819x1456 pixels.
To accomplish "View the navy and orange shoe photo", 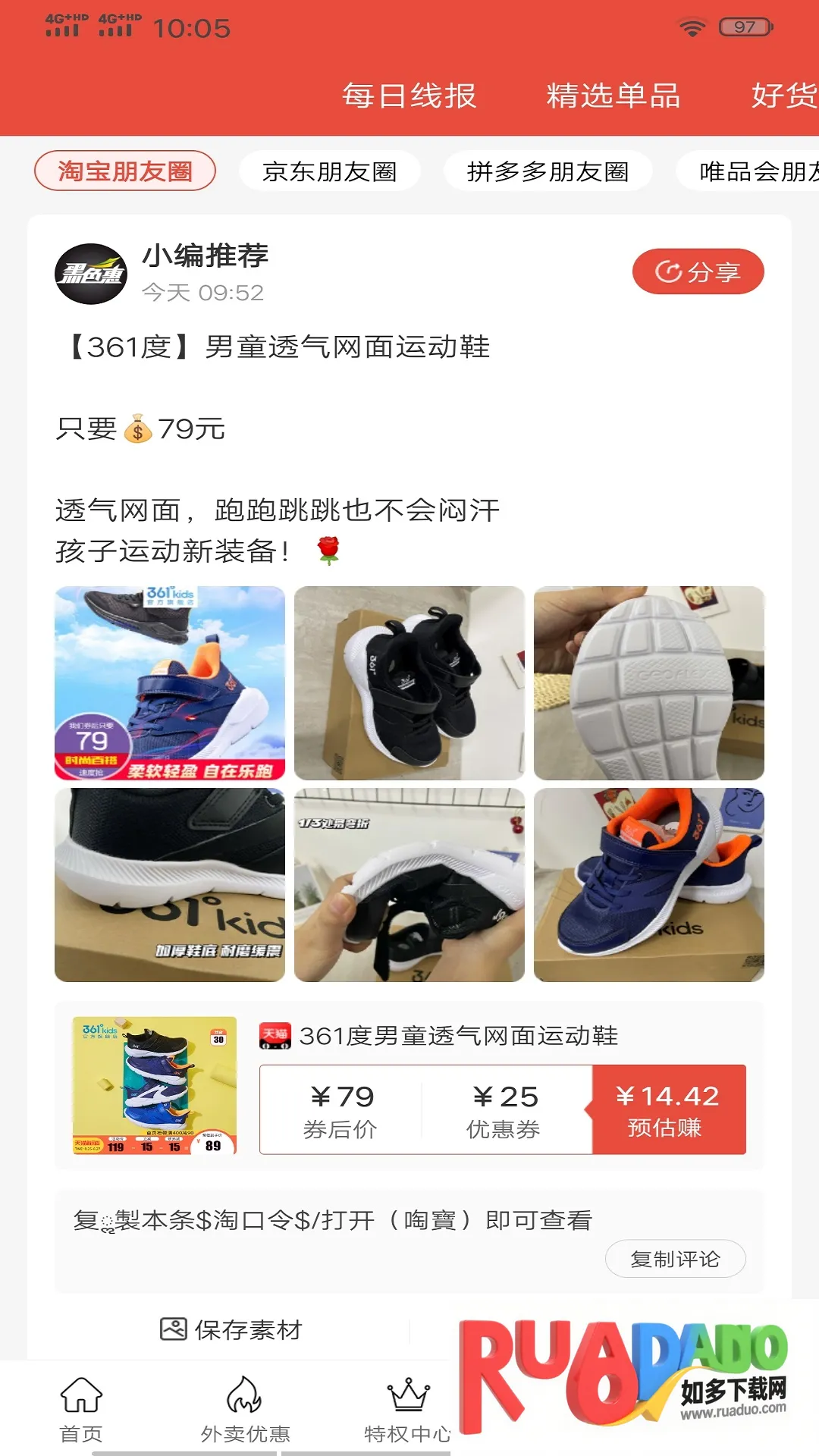I will point(648,885).
